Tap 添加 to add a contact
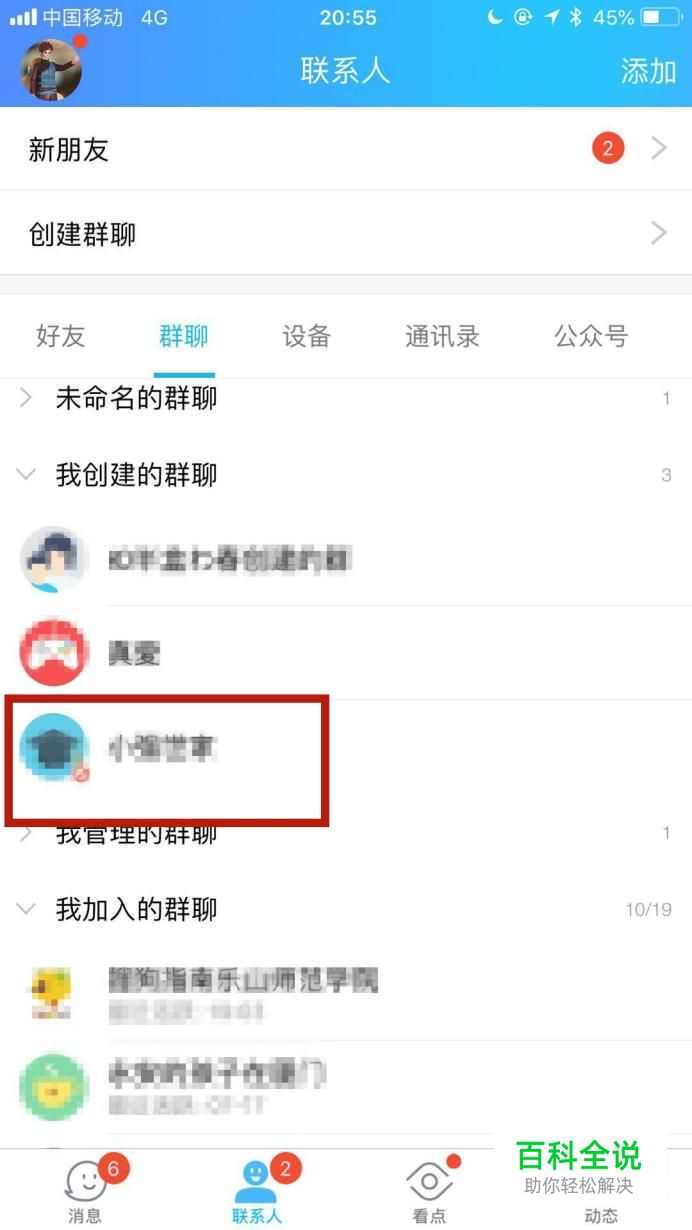 pos(648,71)
